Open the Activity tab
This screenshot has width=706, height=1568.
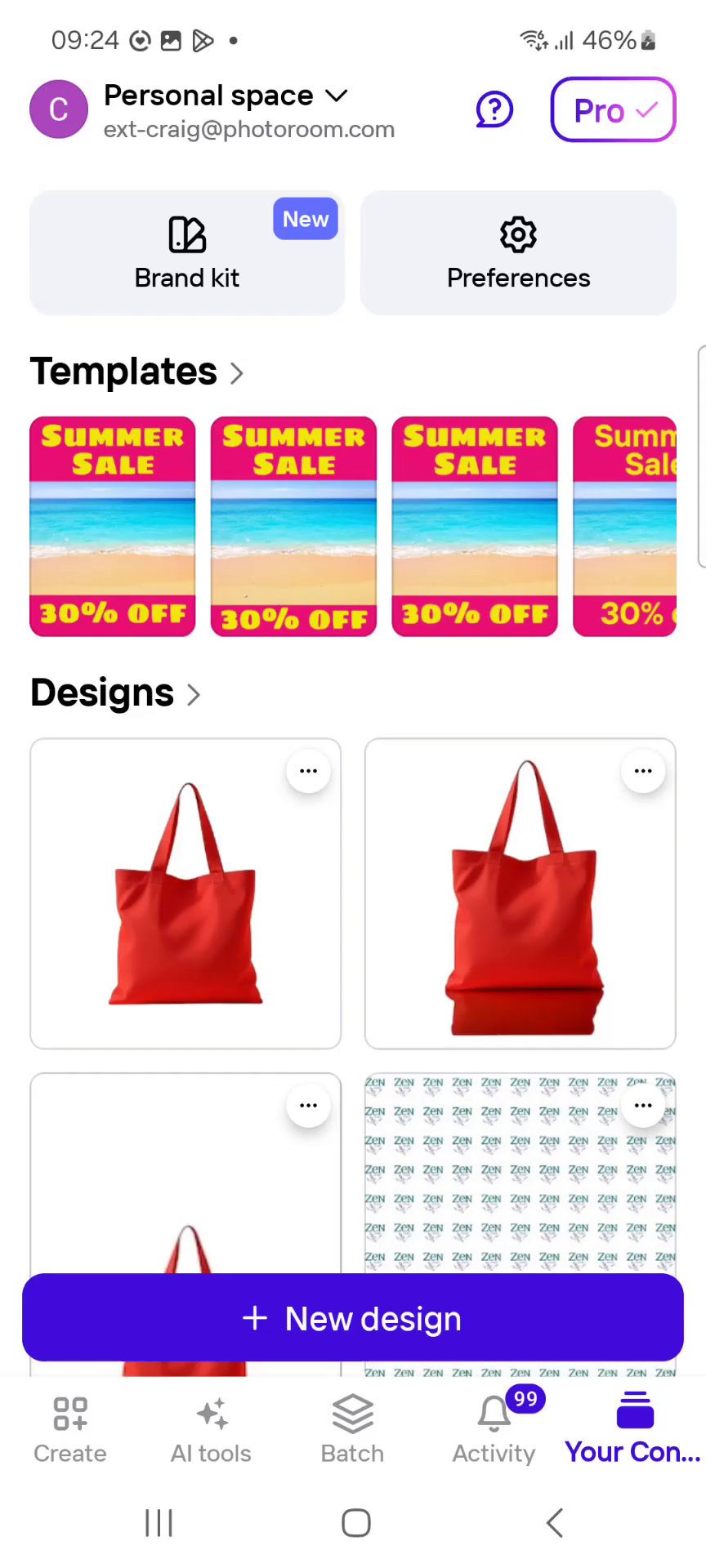point(494,1429)
